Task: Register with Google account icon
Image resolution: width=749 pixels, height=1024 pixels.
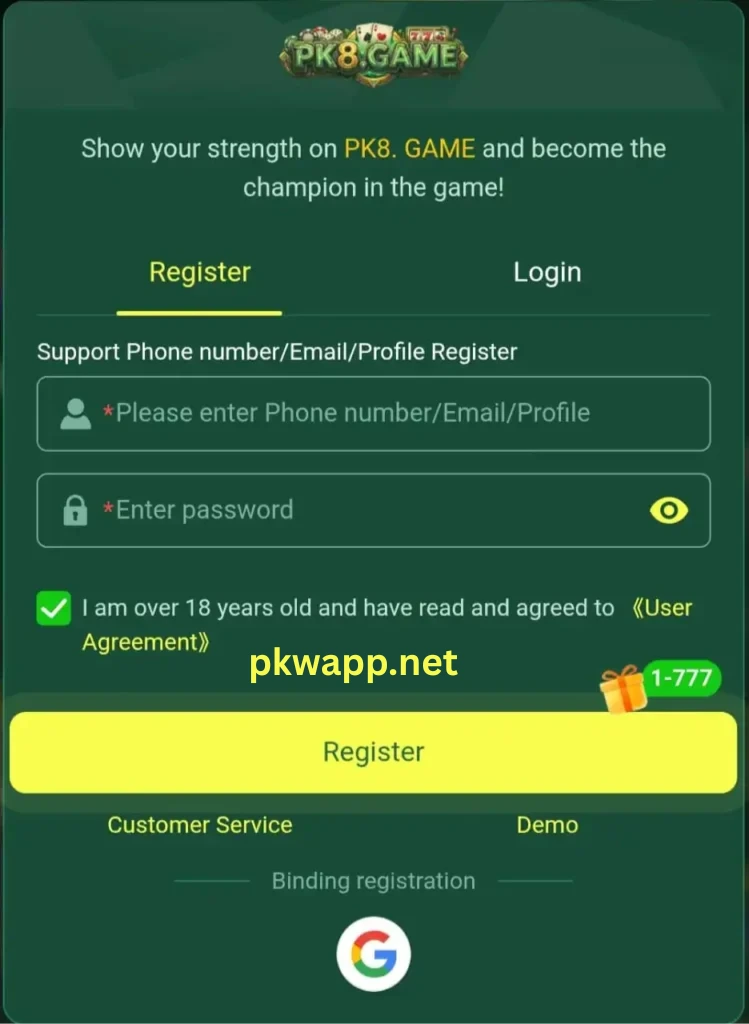Action: tap(373, 954)
